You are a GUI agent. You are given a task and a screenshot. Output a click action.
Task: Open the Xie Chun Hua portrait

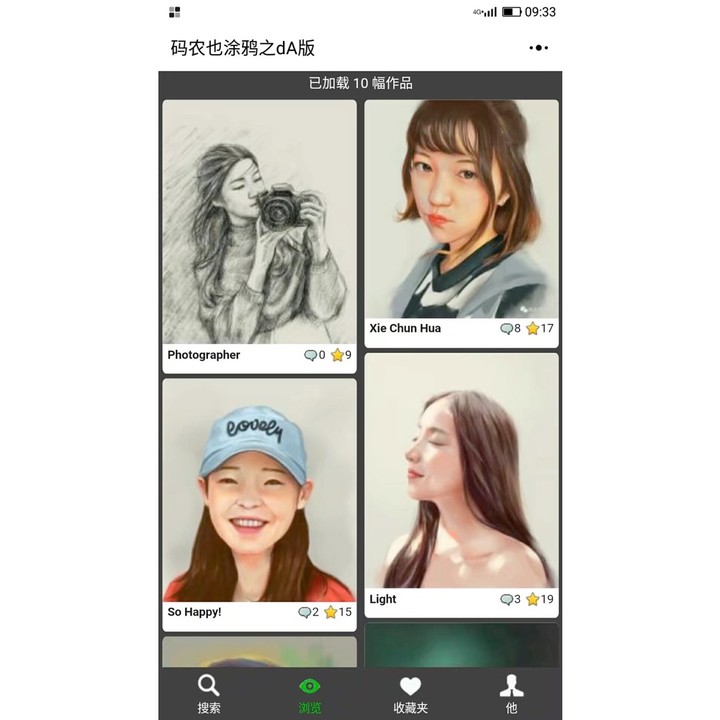click(x=461, y=209)
